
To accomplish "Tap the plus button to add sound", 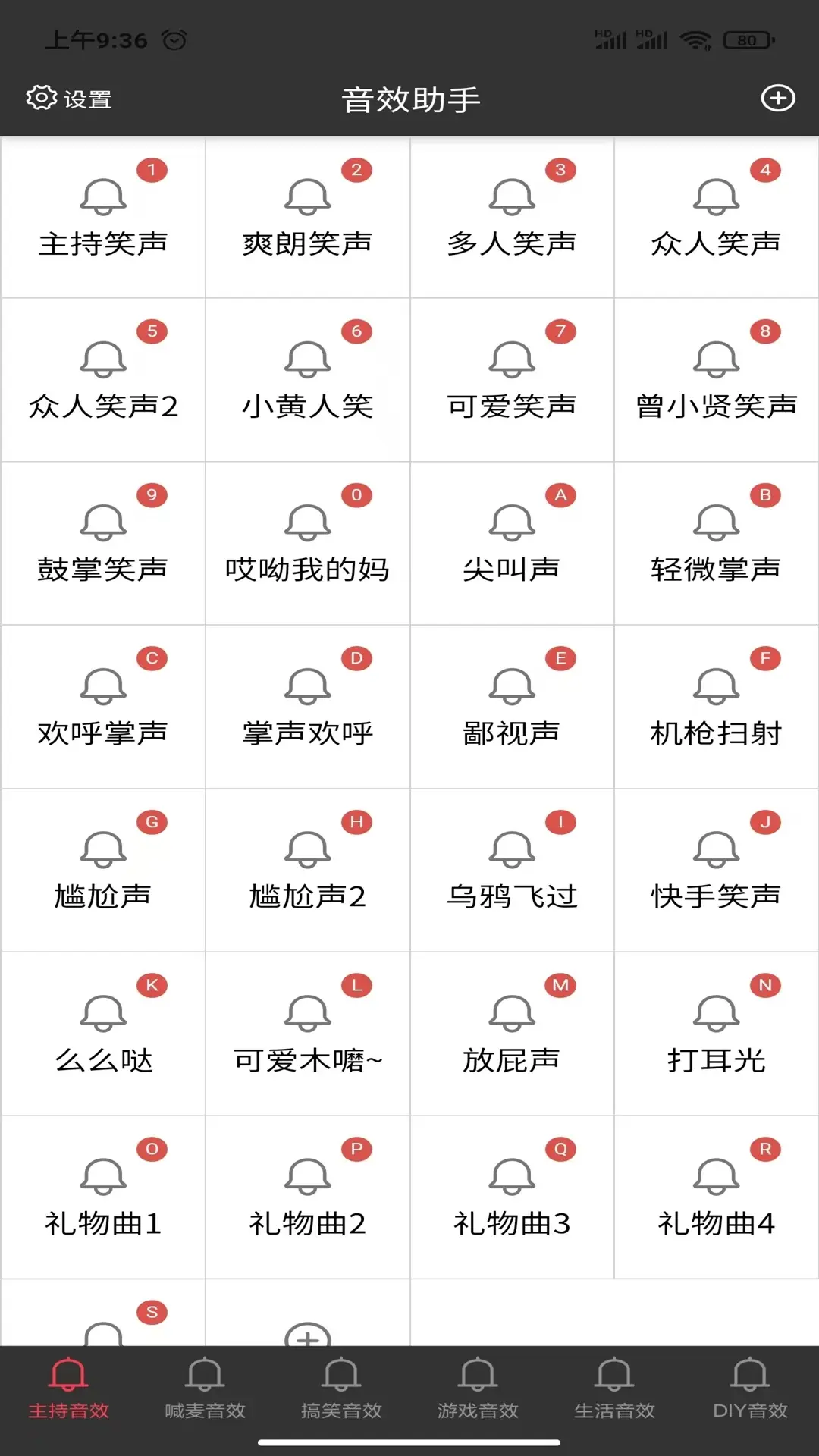I will click(778, 98).
